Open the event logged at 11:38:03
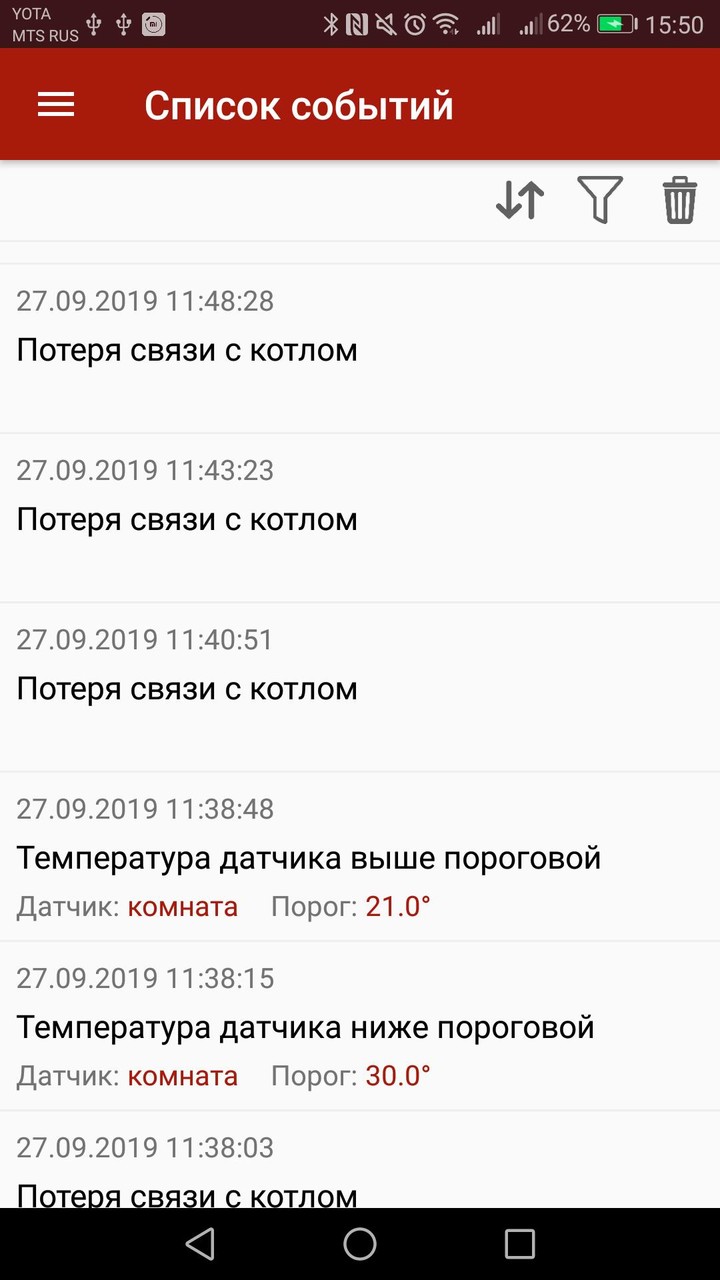This screenshot has height=1280, width=720. (360, 1170)
